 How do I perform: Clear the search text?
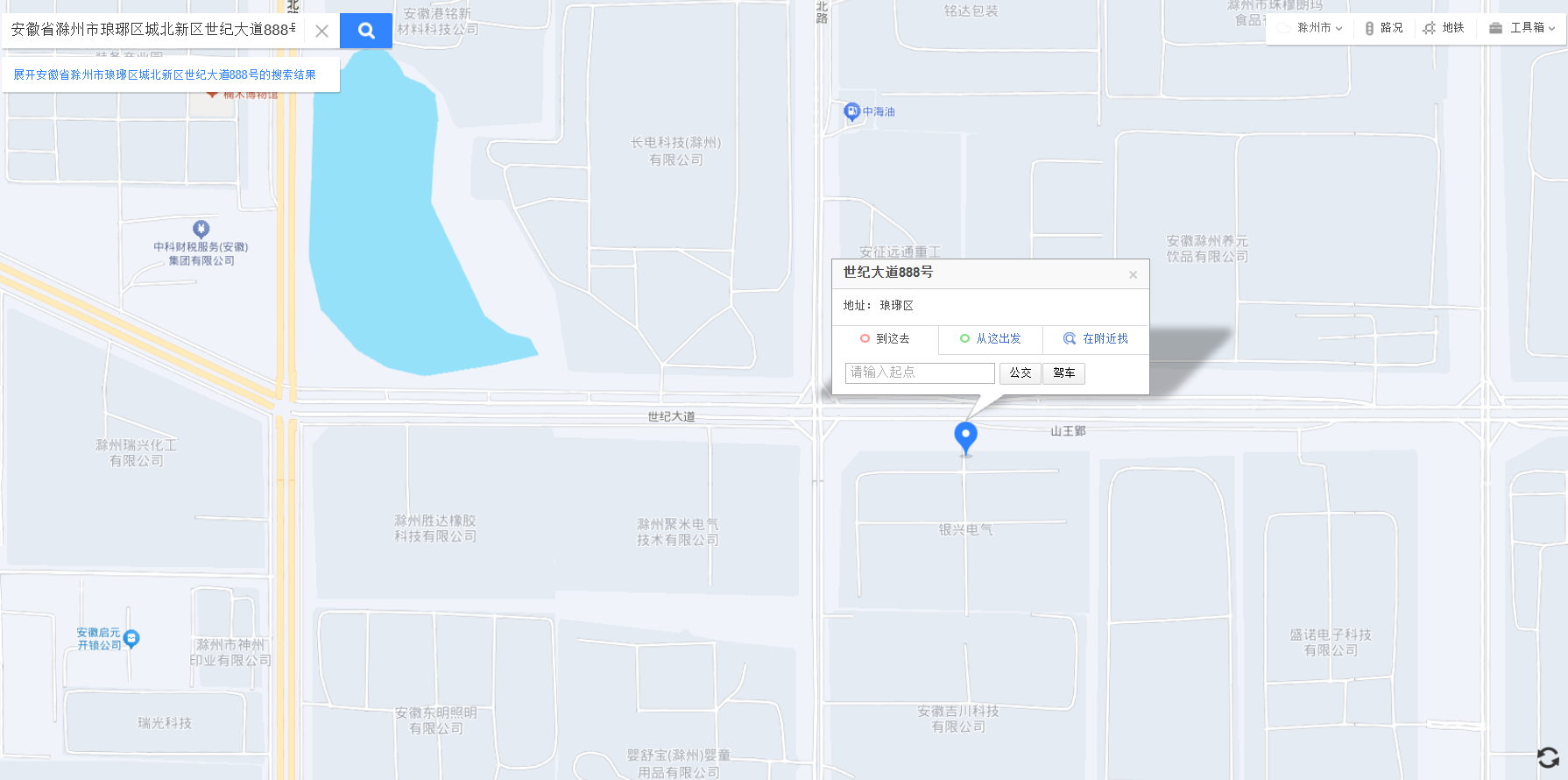pos(321,31)
